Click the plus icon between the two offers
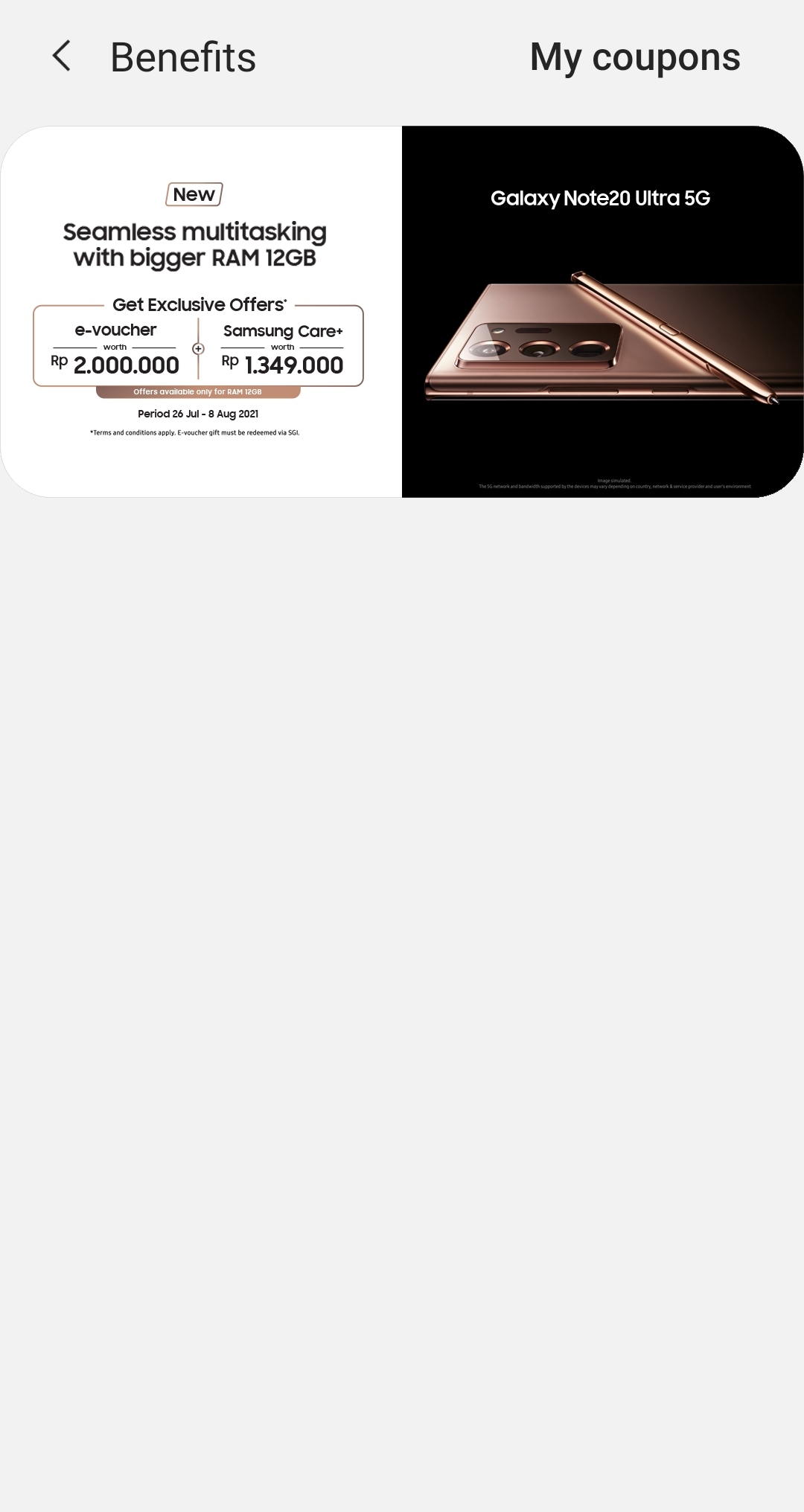 (x=198, y=348)
